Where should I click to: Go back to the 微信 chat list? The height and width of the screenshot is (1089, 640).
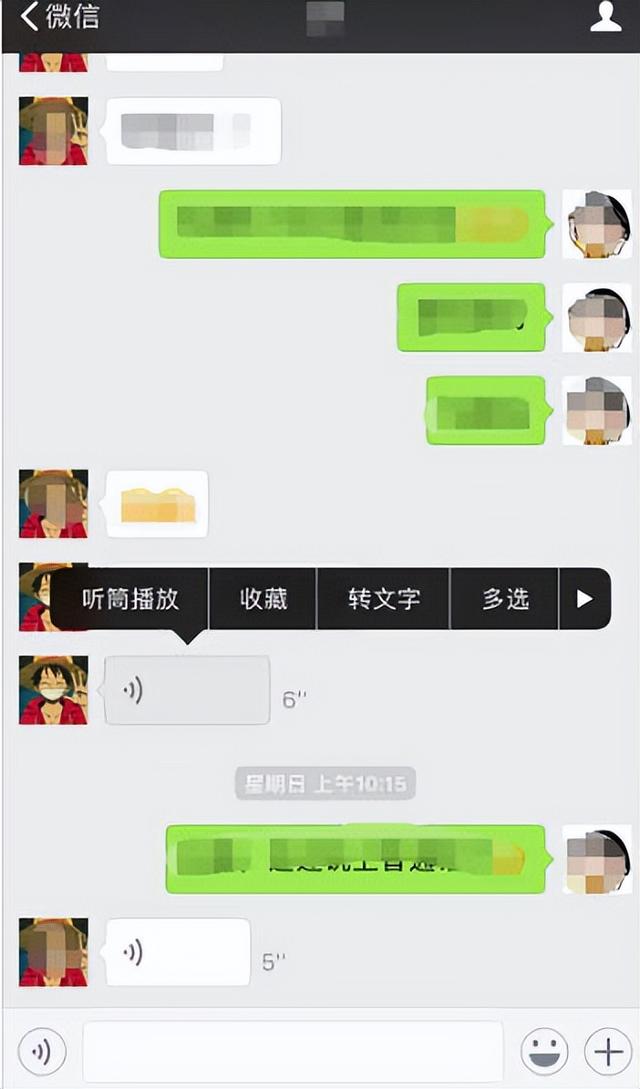pos(58,17)
